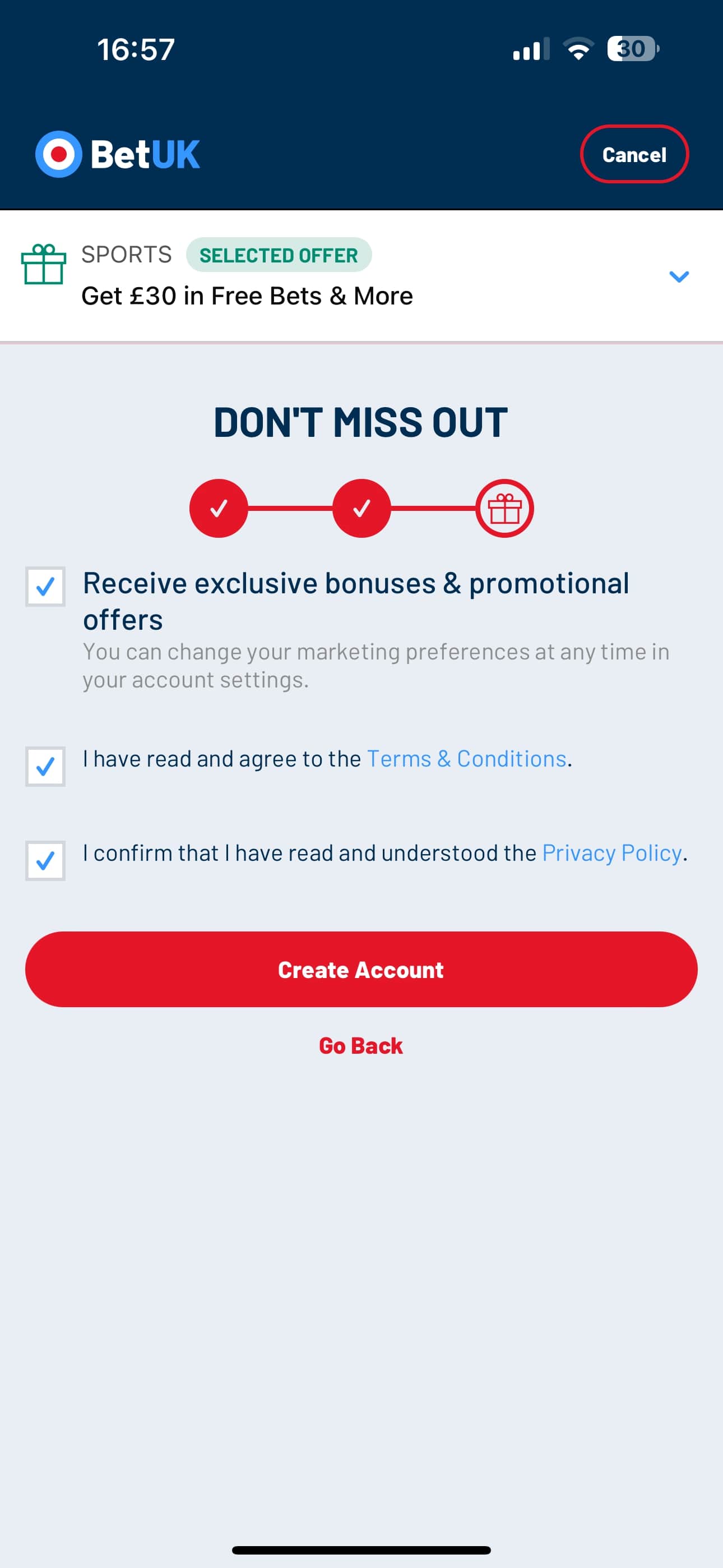
Task: Toggle the Privacy Policy confirmation checkbox
Action: coord(45,861)
